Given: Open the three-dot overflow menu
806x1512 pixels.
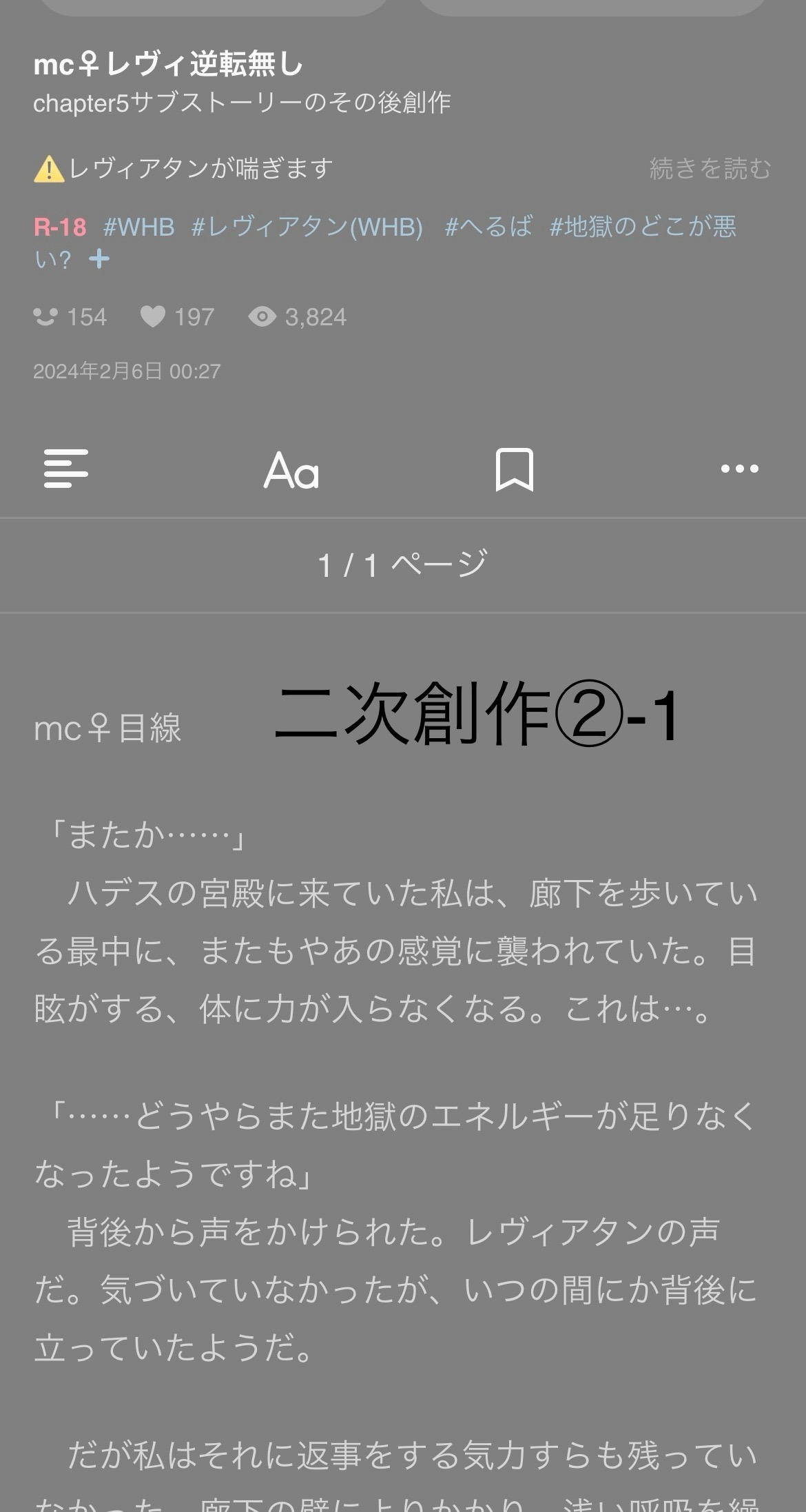Looking at the screenshot, I should [739, 469].
